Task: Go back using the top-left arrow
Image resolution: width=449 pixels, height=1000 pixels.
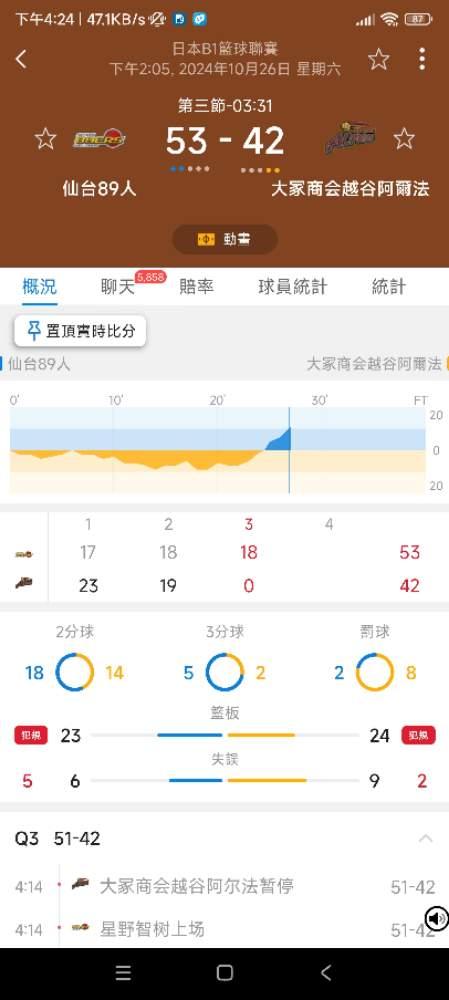Action: pyautogui.click(x=21, y=59)
